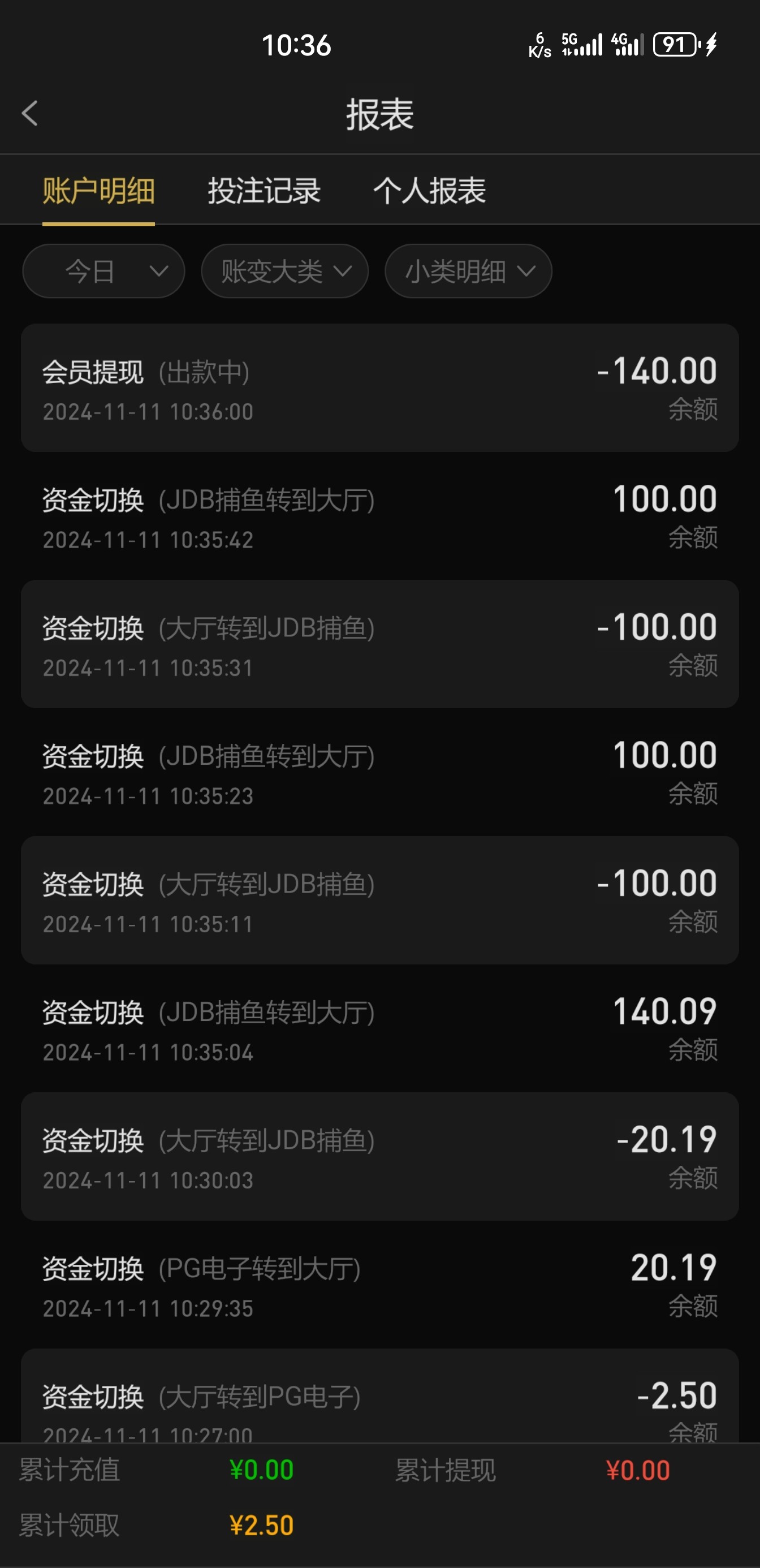Viewport: 760px width, 1568px height.
Task: Switch to the 投注记录 tab
Action: pos(264,191)
